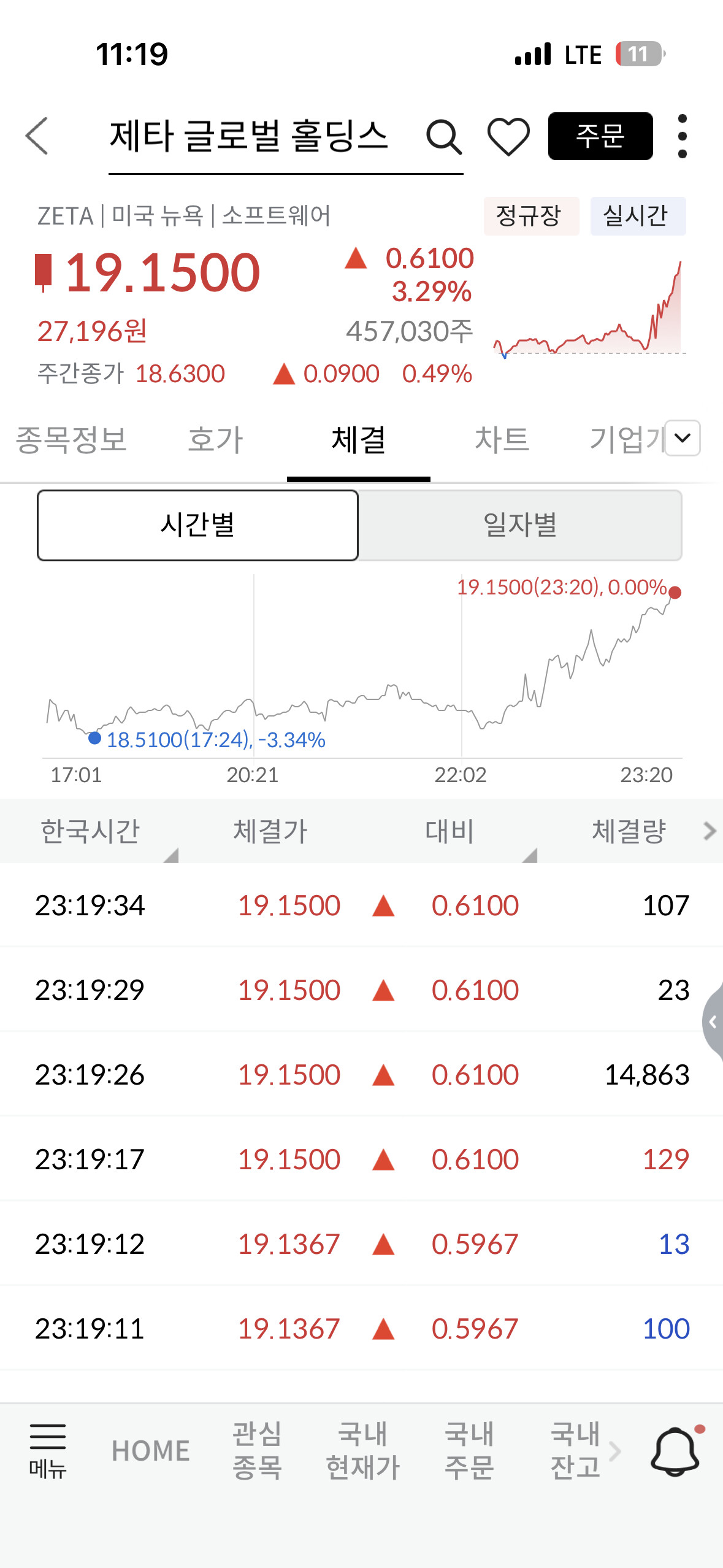Image resolution: width=723 pixels, height=1568 pixels.
Task: Open the 메뉴 hamburger menu
Action: pyautogui.click(x=48, y=1450)
